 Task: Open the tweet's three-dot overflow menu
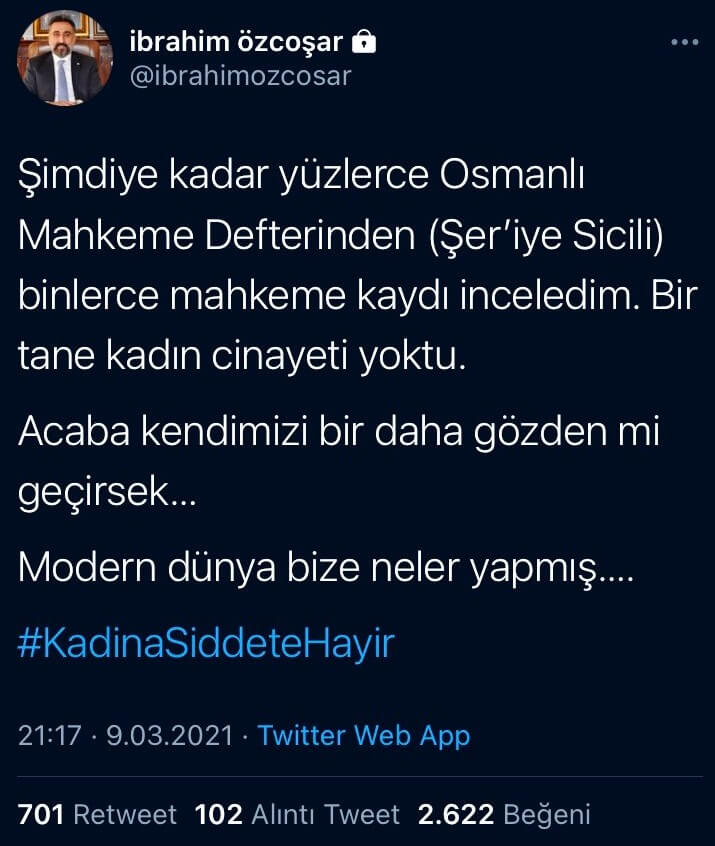pyautogui.click(x=683, y=43)
